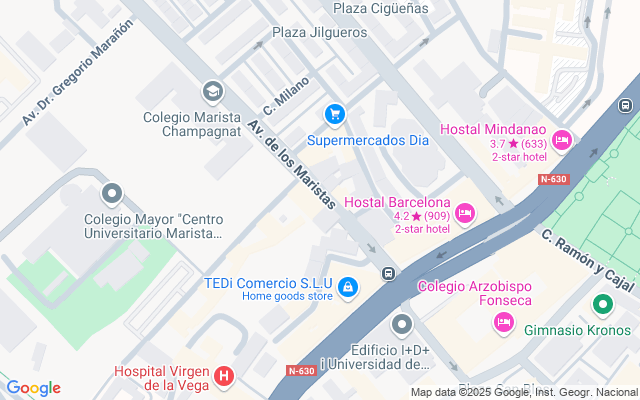Viewport: 640px width, 400px height.
Task: Tap the Hostal Mindanao hotel pin
Action: [562, 141]
